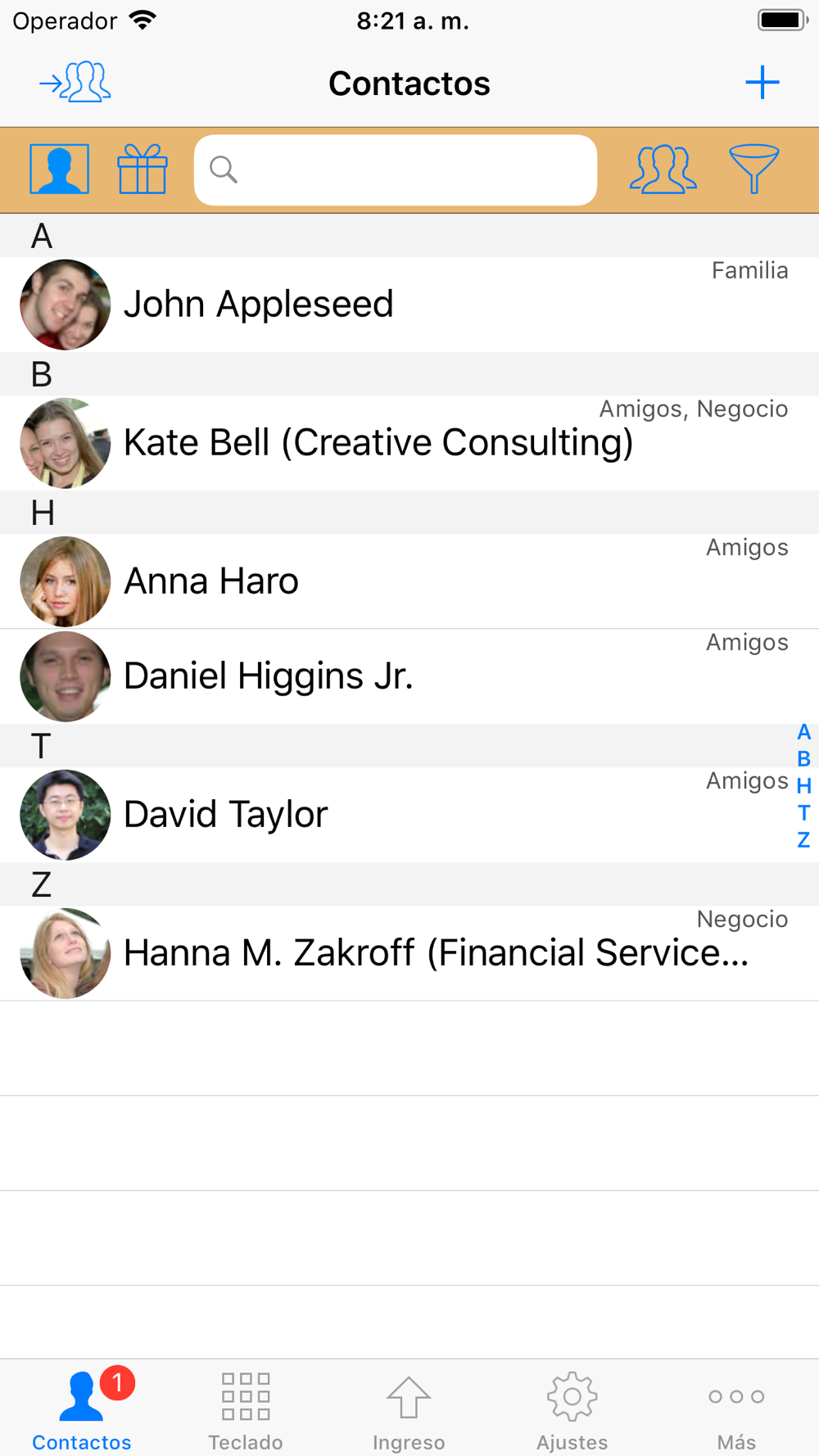View Anna Haro's contact details
819x1456 pixels.
coord(409,581)
